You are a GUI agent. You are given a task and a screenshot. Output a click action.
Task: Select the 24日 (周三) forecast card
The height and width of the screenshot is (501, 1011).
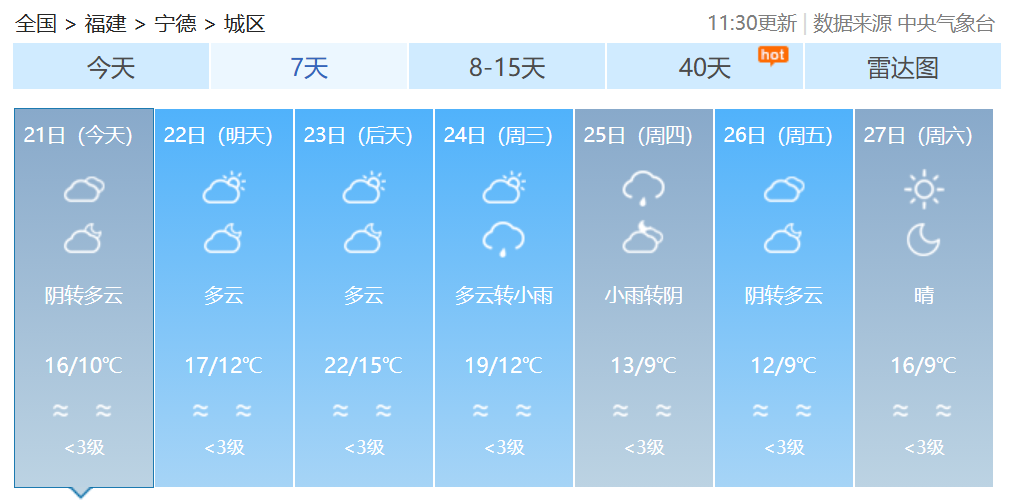pos(503,297)
